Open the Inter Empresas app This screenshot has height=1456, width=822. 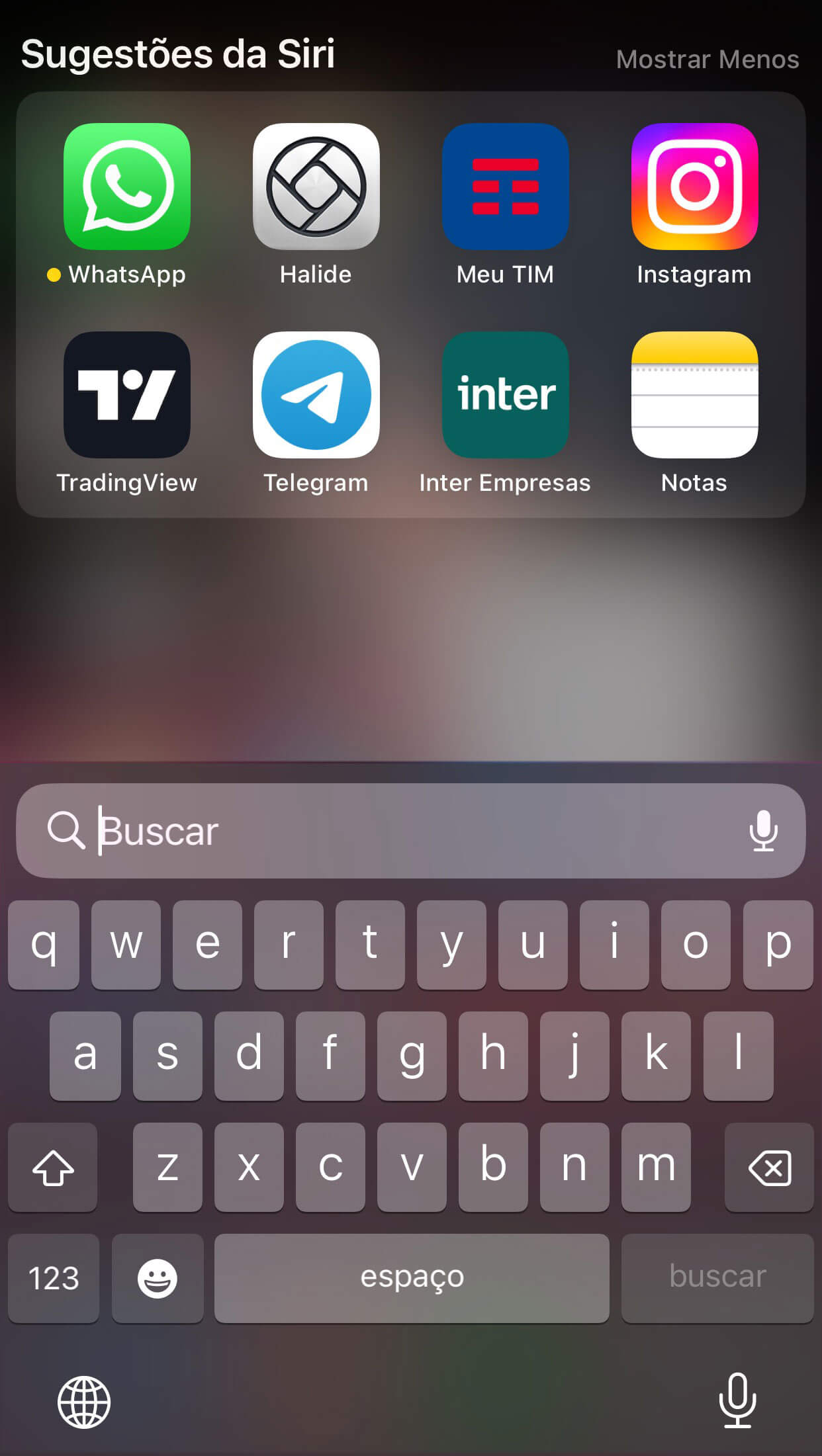tap(505, 395)
